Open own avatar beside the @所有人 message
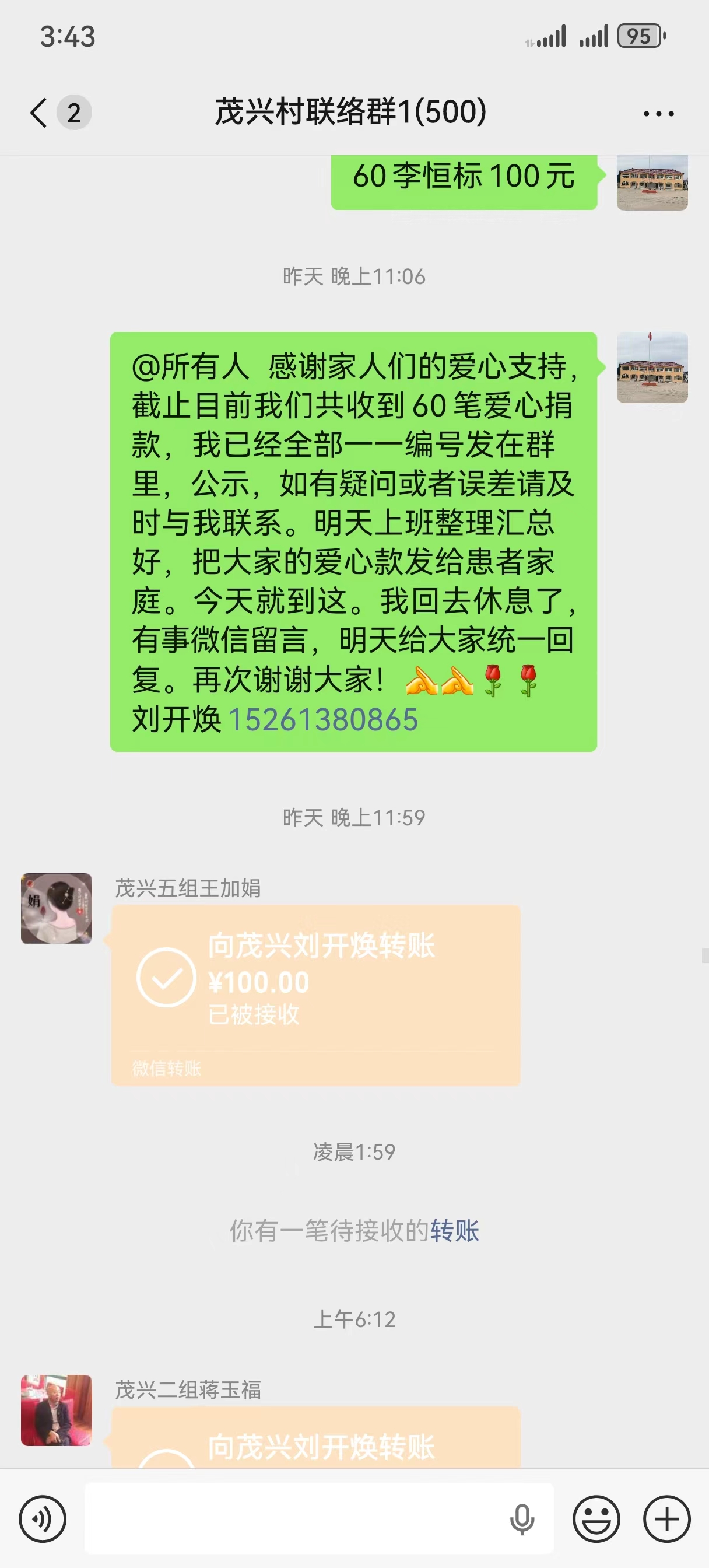Screen dimensions: 709x1568 coord(652,367)
